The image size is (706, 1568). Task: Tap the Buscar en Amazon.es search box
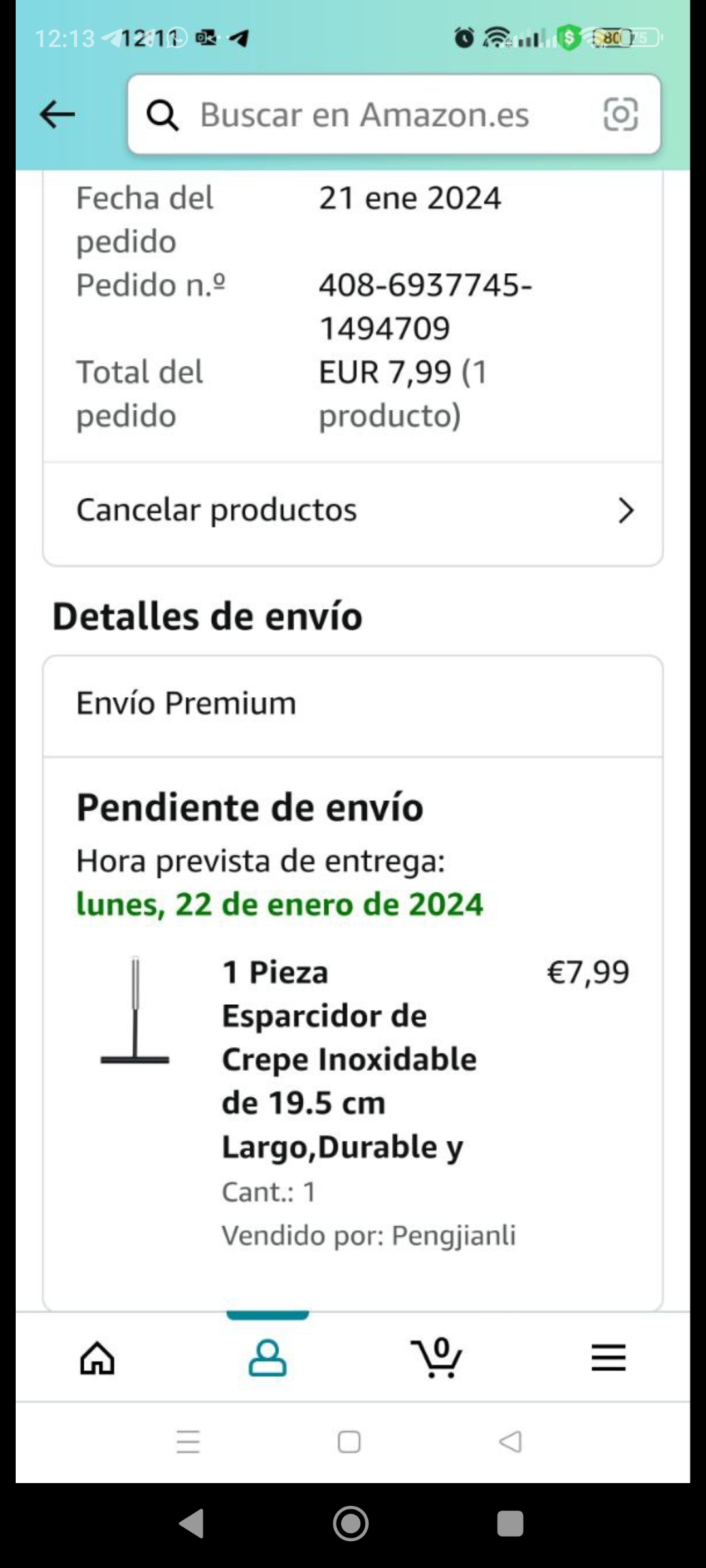[x=363, y=115]
